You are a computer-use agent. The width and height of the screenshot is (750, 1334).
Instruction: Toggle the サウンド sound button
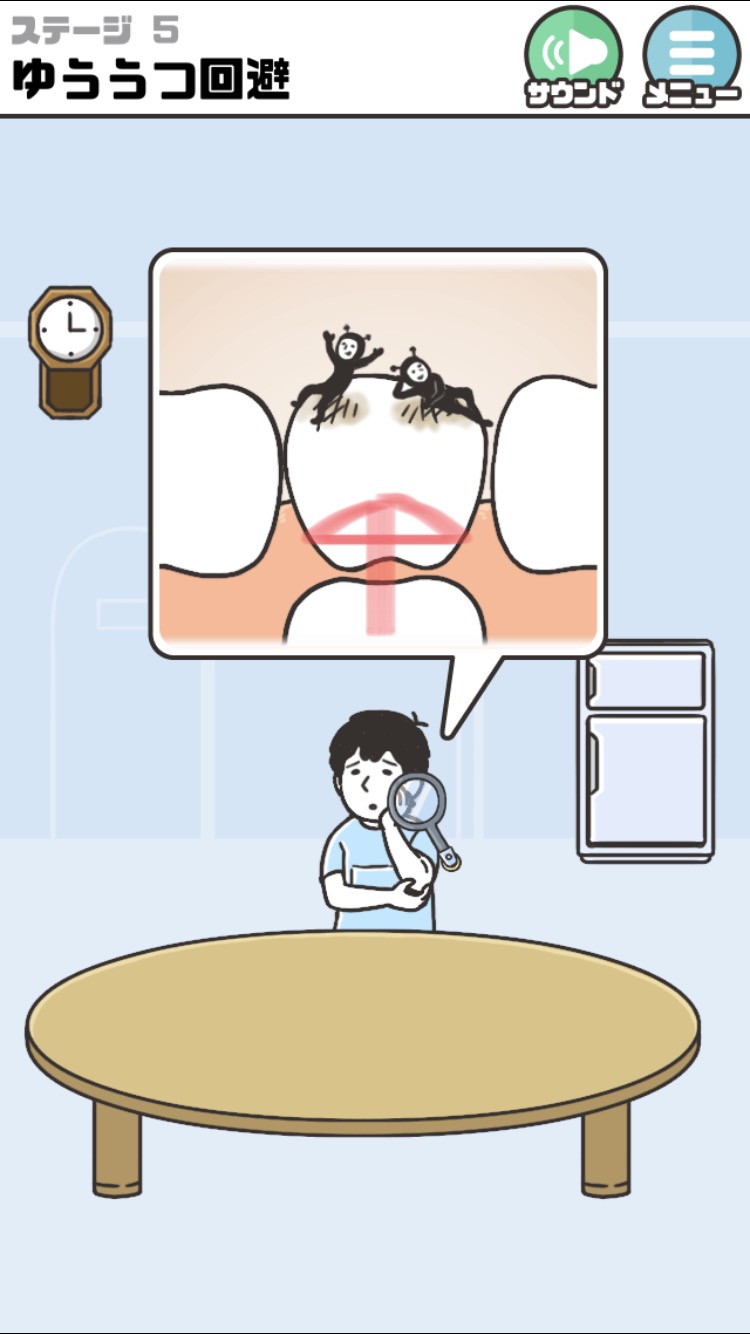pyautogui.click(x=574, y=56)
